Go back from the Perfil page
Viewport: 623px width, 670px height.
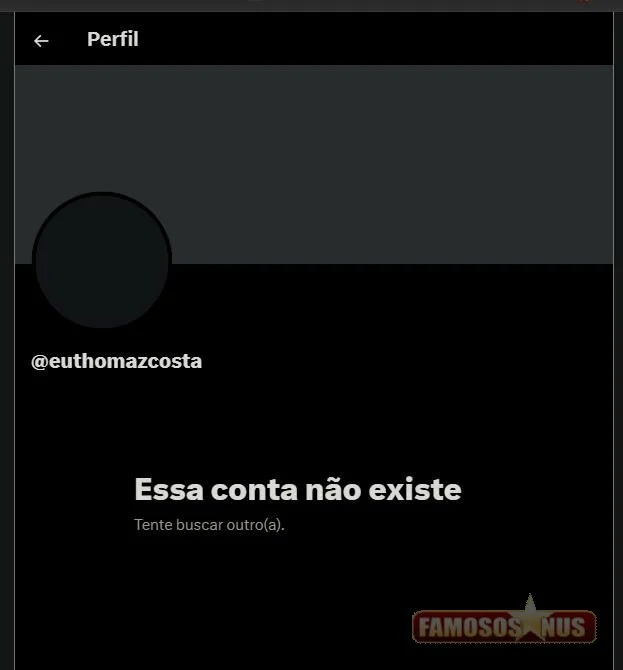[41, 41]
